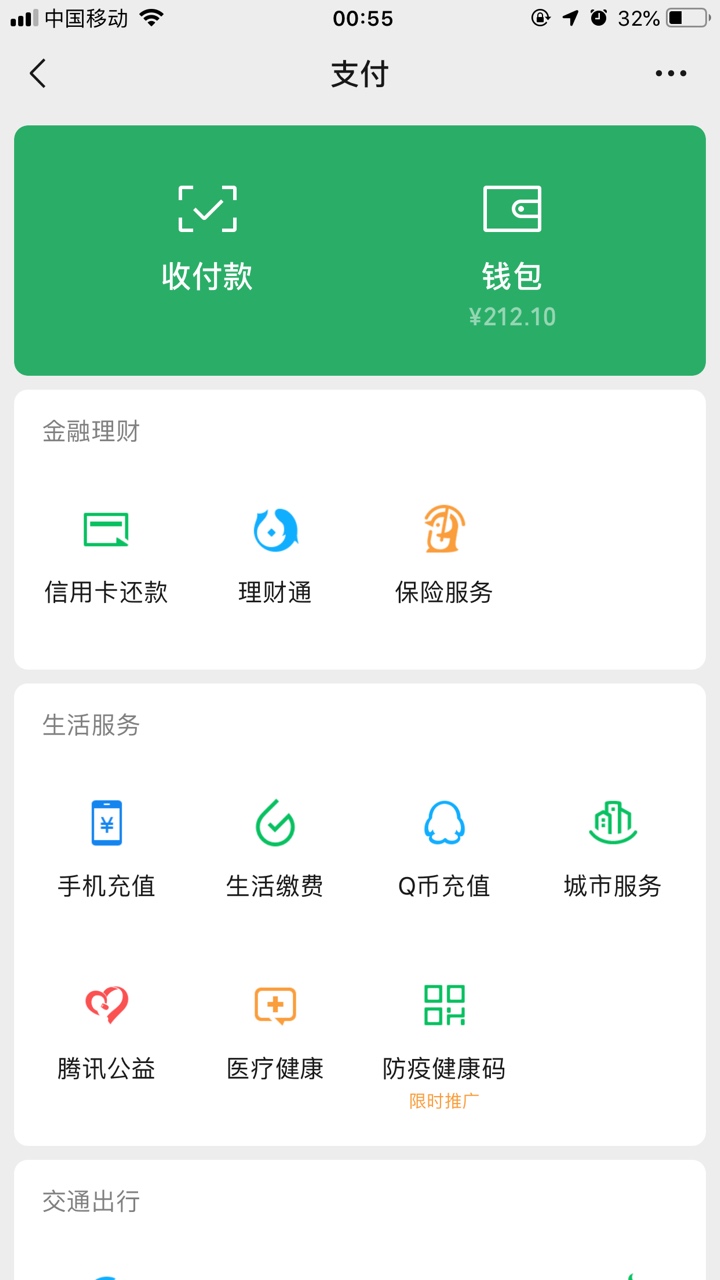Open 收付款 to pay or receive

tap(207, 240)
